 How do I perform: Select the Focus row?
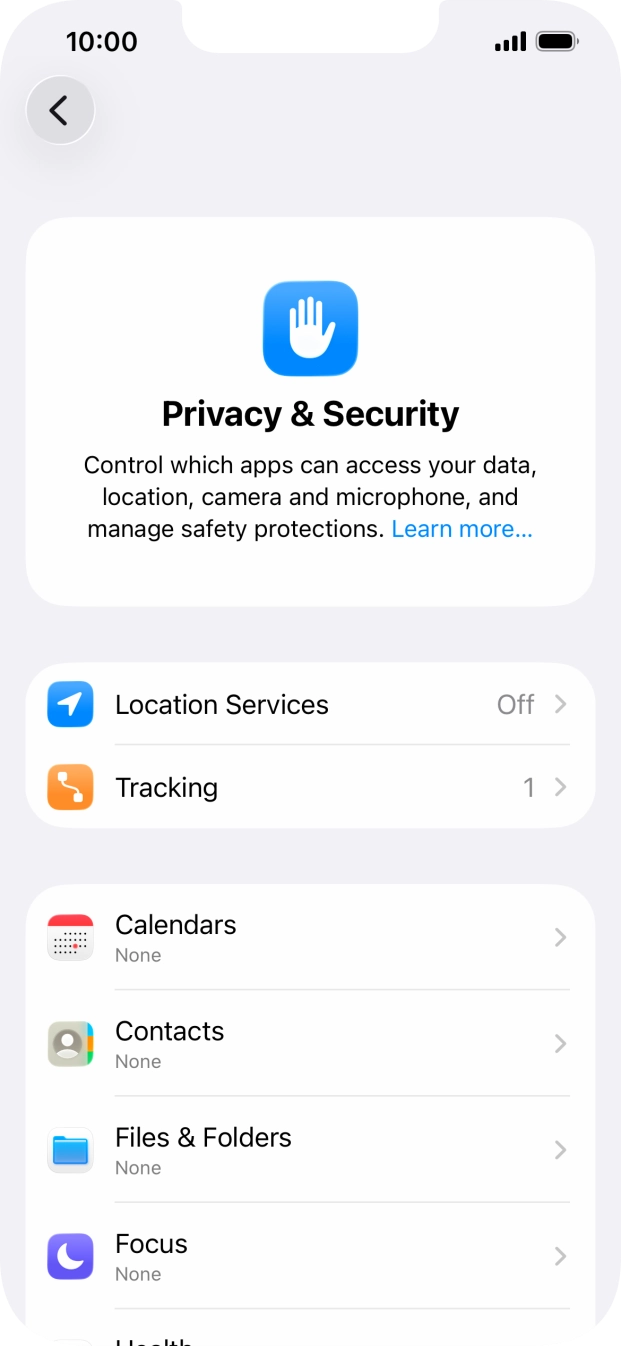click(x=310, y=1255)
